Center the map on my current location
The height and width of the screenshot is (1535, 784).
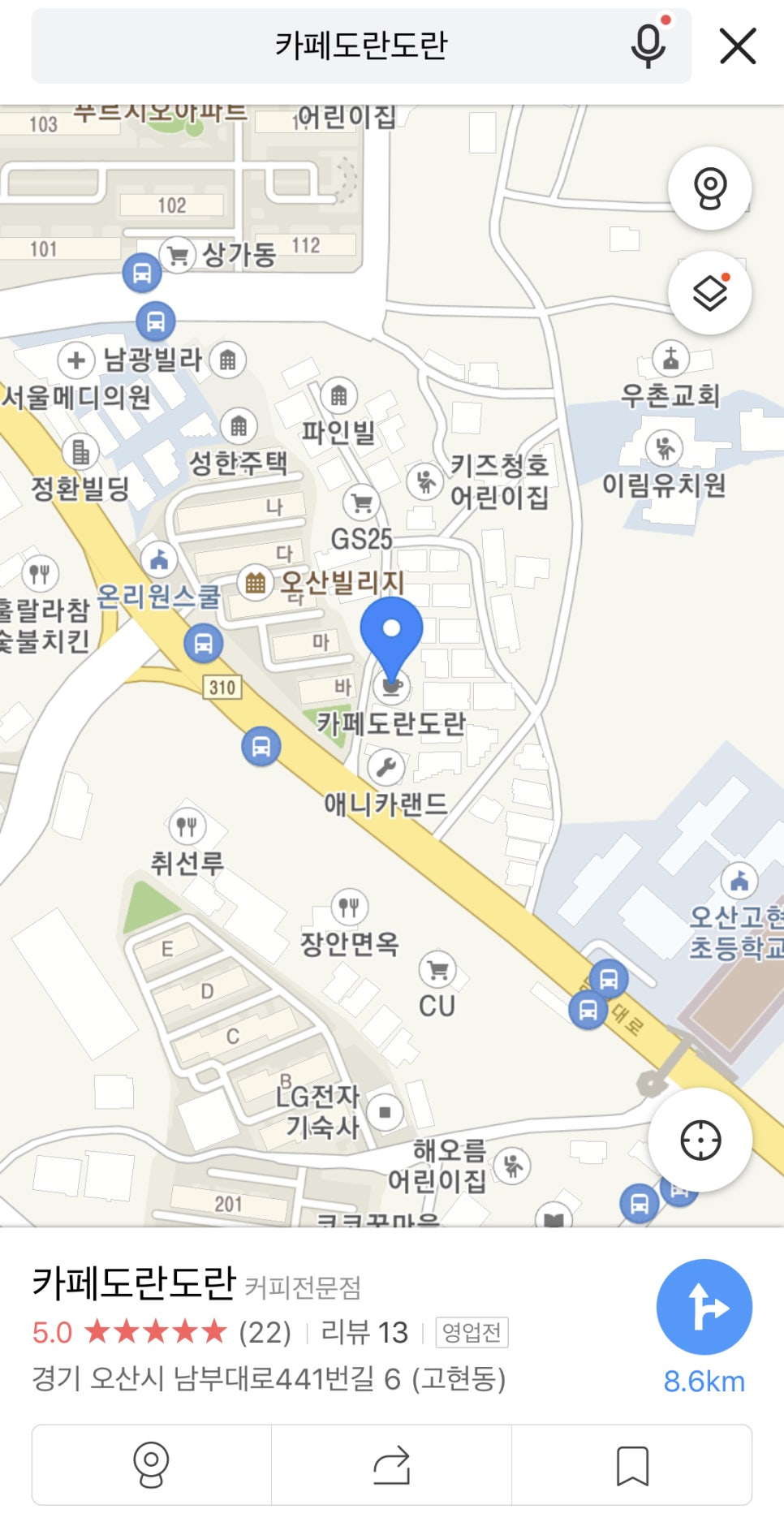(700, 1140)
